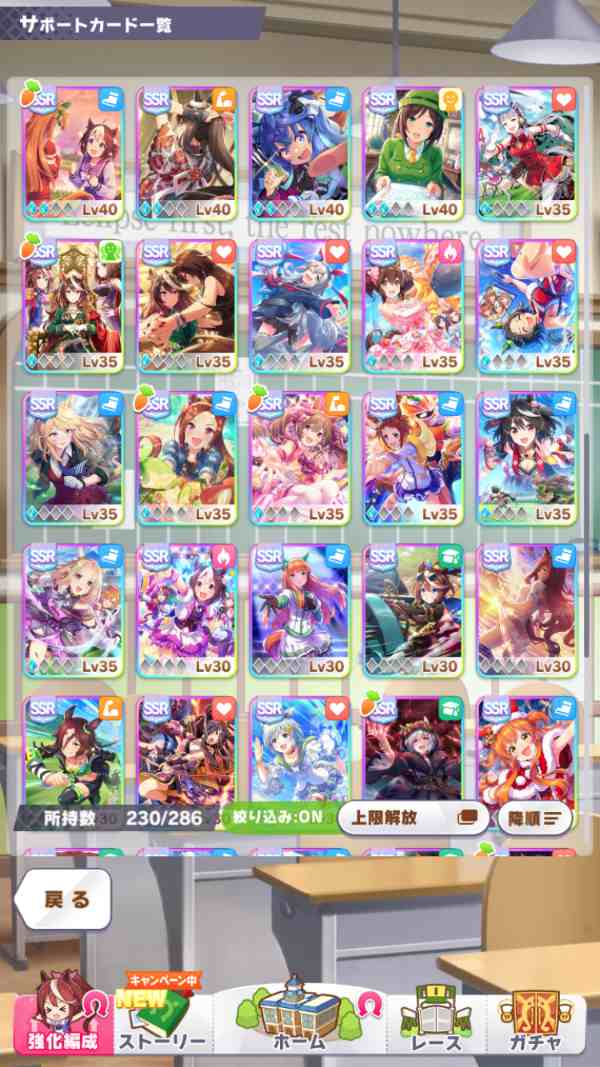Toggle the 降順 sort order button
The width and height of the screenshot is (600, 1067).
coord(534,817)
